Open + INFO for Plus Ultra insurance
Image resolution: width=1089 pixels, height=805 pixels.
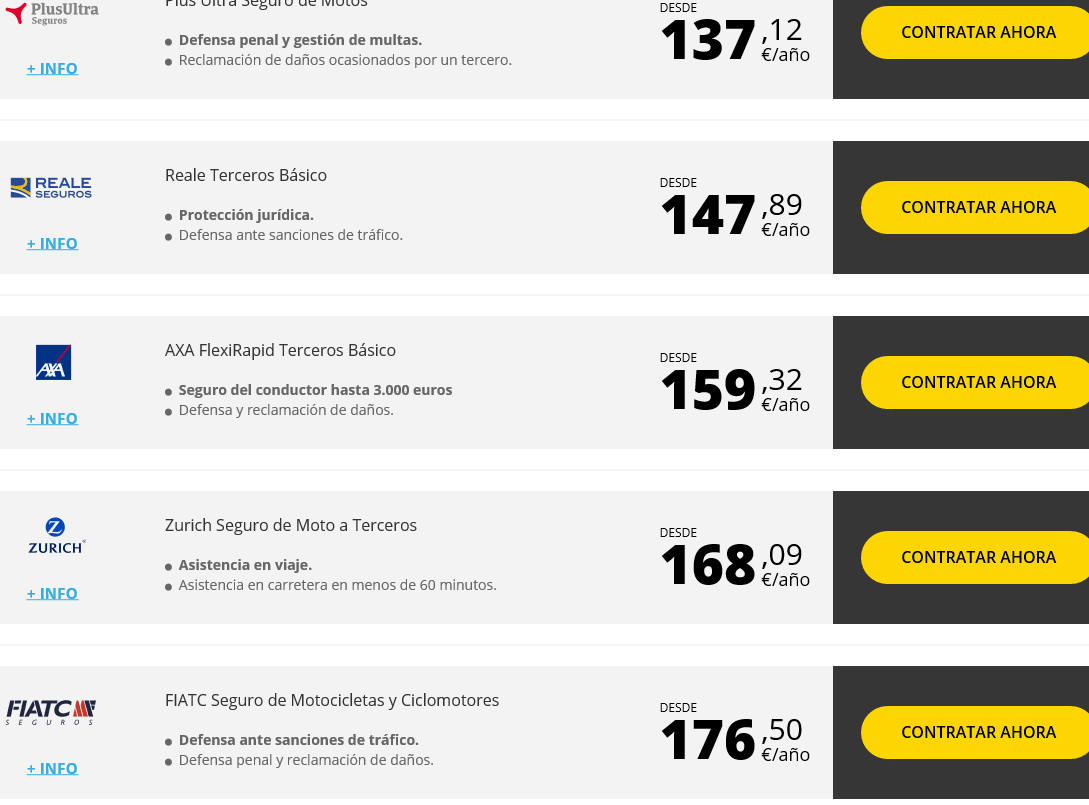pyautogui.click(x=52, y=68)
